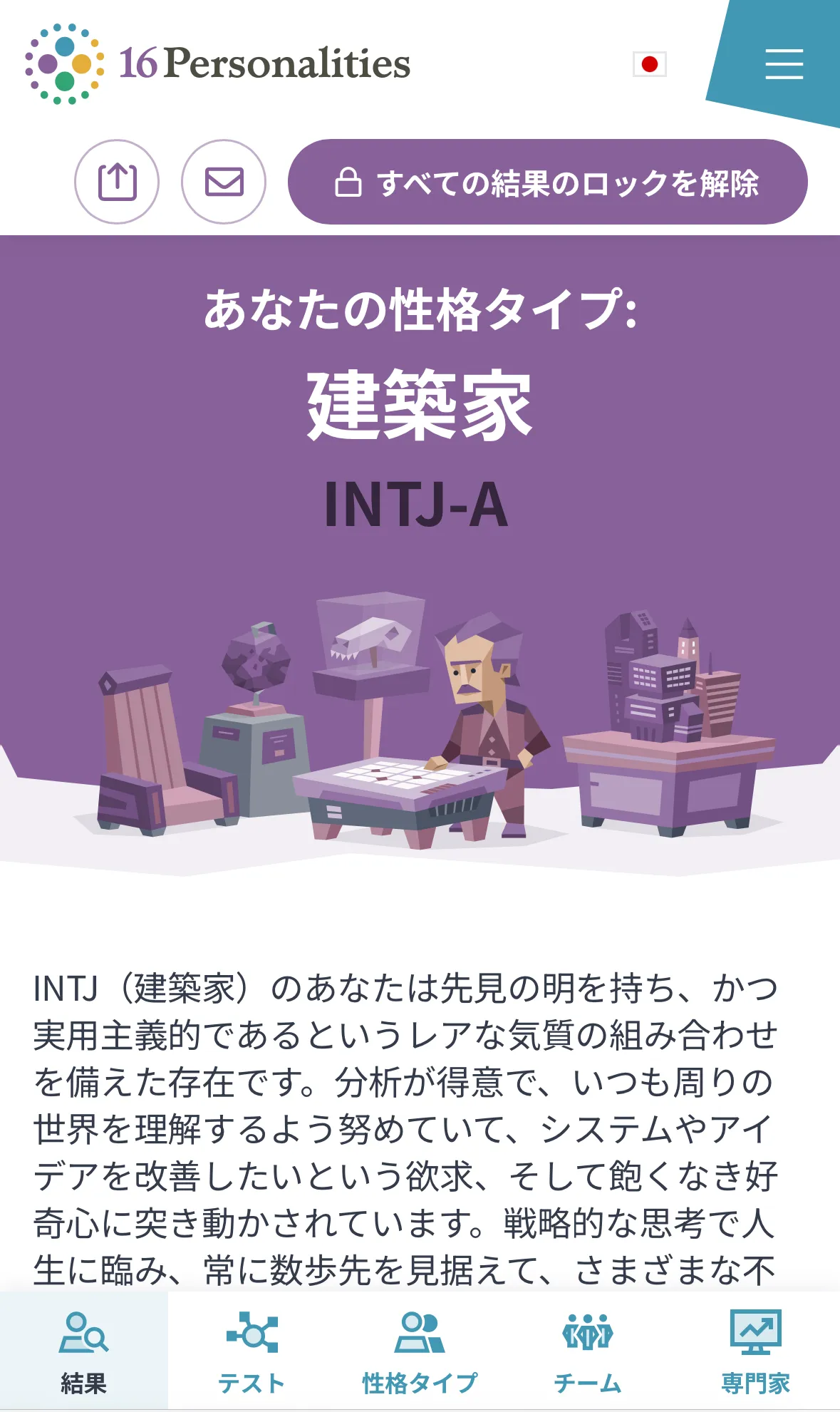
Task: Open the 性格タイプ tab
Action: (420, 1351)
